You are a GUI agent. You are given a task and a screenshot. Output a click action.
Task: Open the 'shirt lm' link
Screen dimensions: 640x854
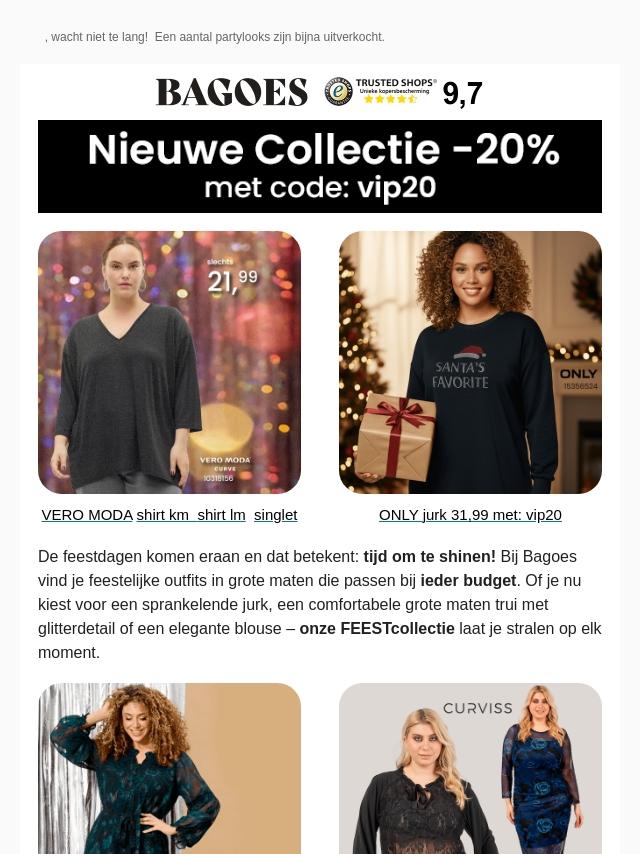click(221, 515)
